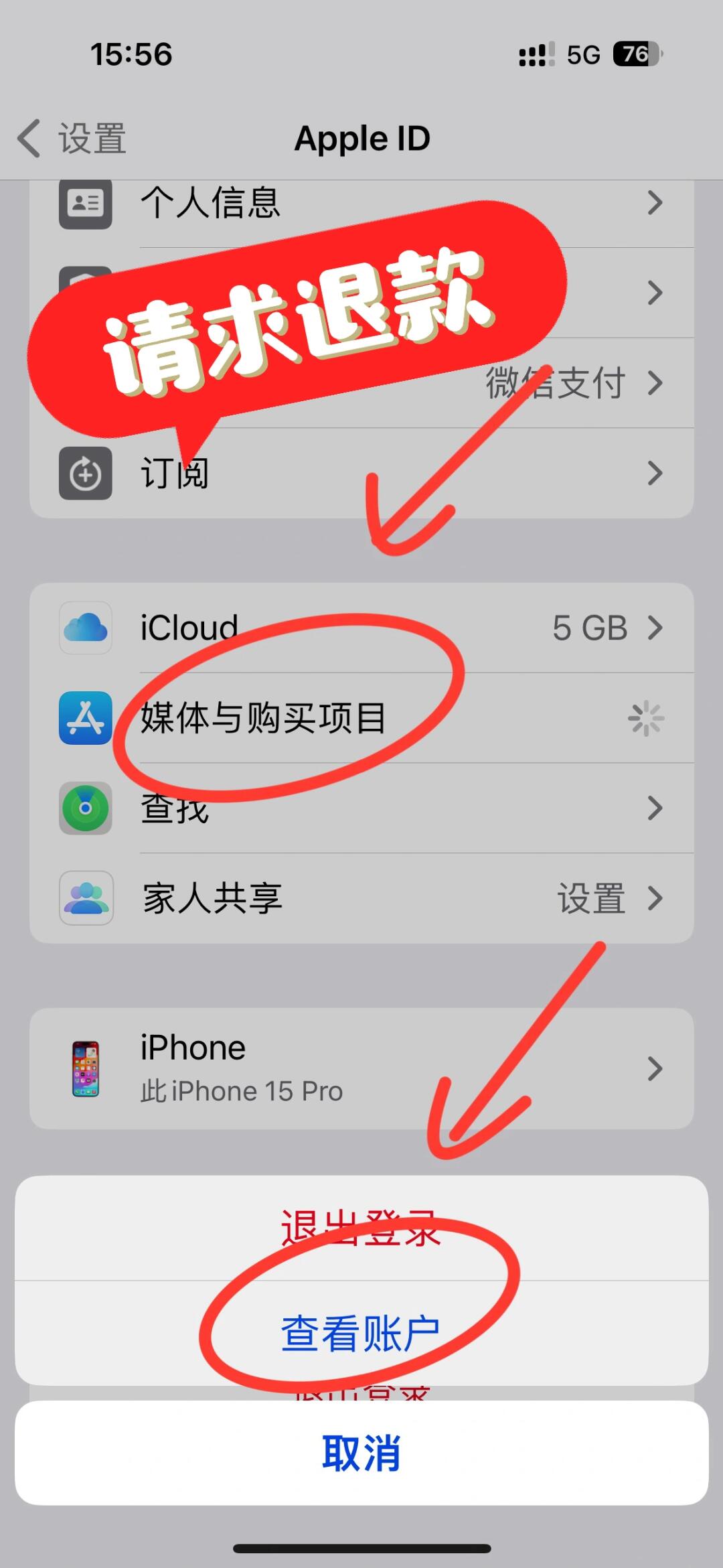
Task: Open 家人共享 settings
Action: pos(361,898)
